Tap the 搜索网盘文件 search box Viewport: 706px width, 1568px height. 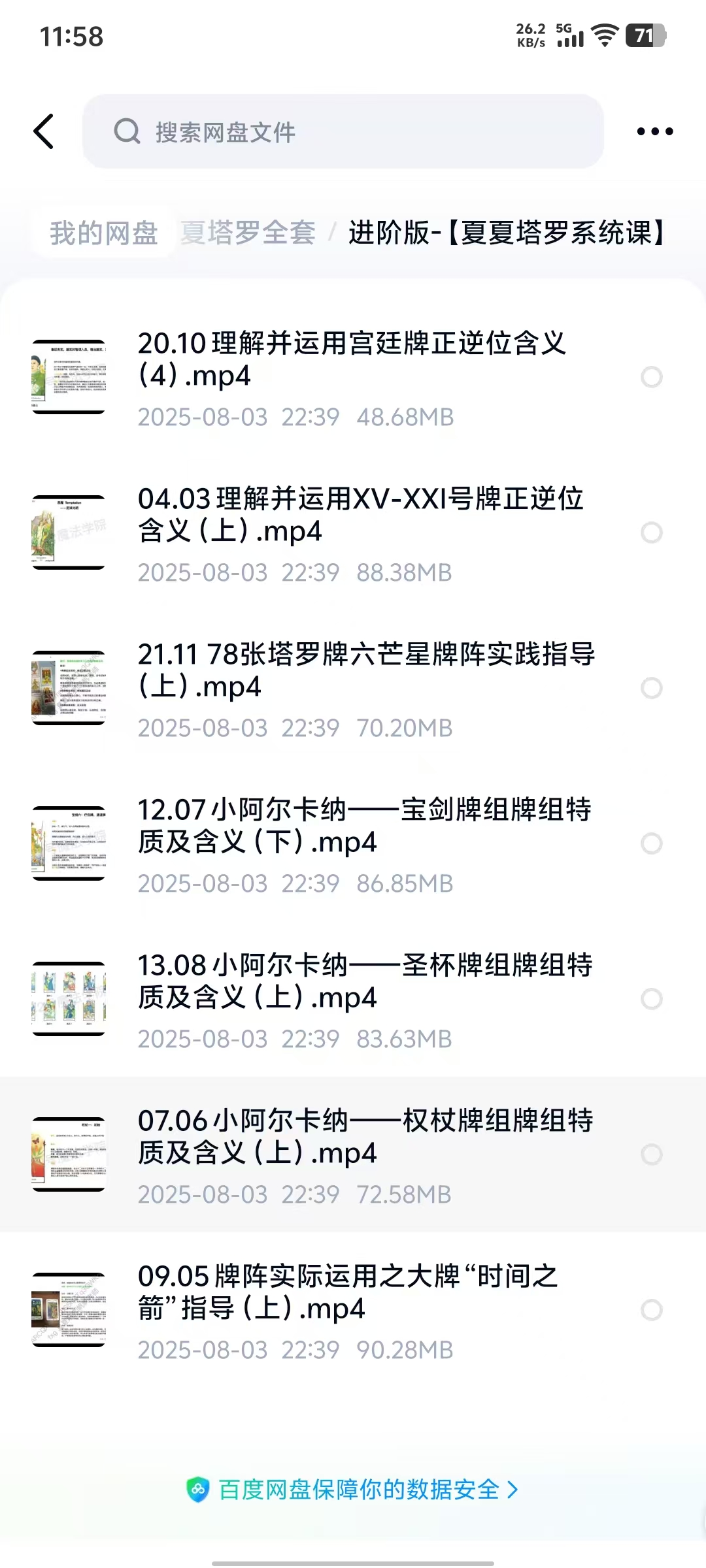[343, 131]
